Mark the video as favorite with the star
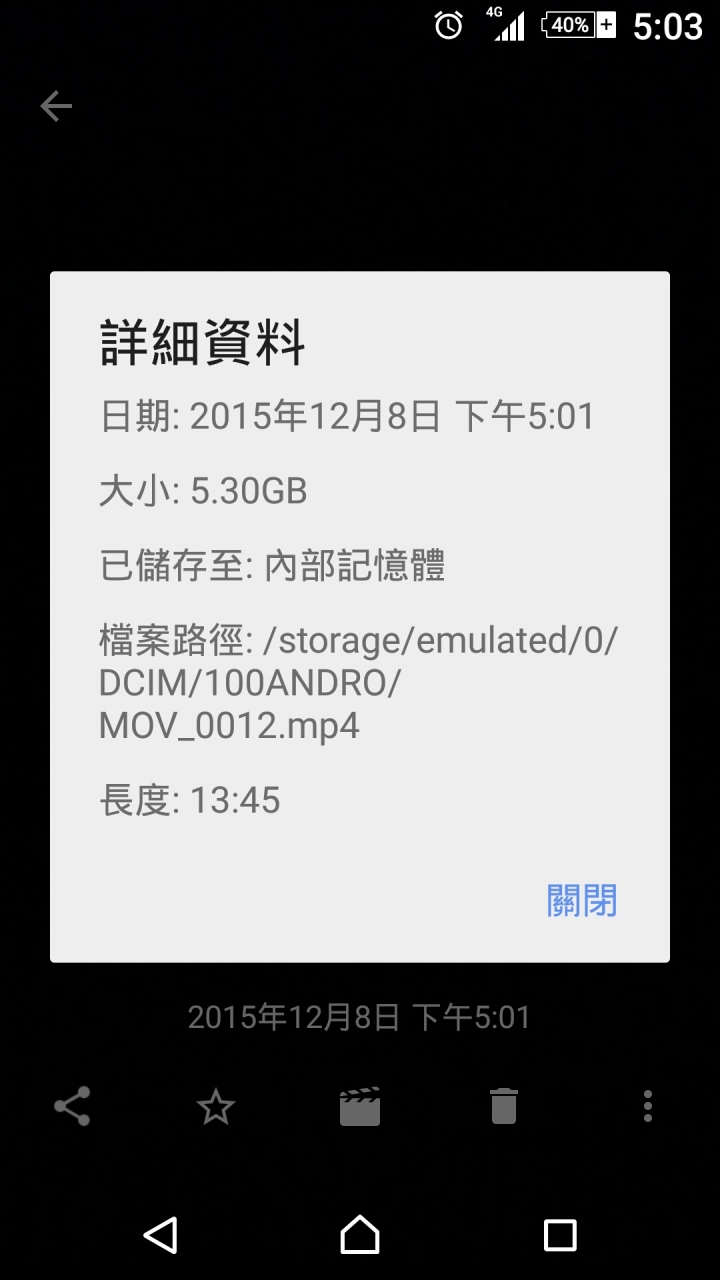This screenshot has width=720, height=1280. [216, 1106]
